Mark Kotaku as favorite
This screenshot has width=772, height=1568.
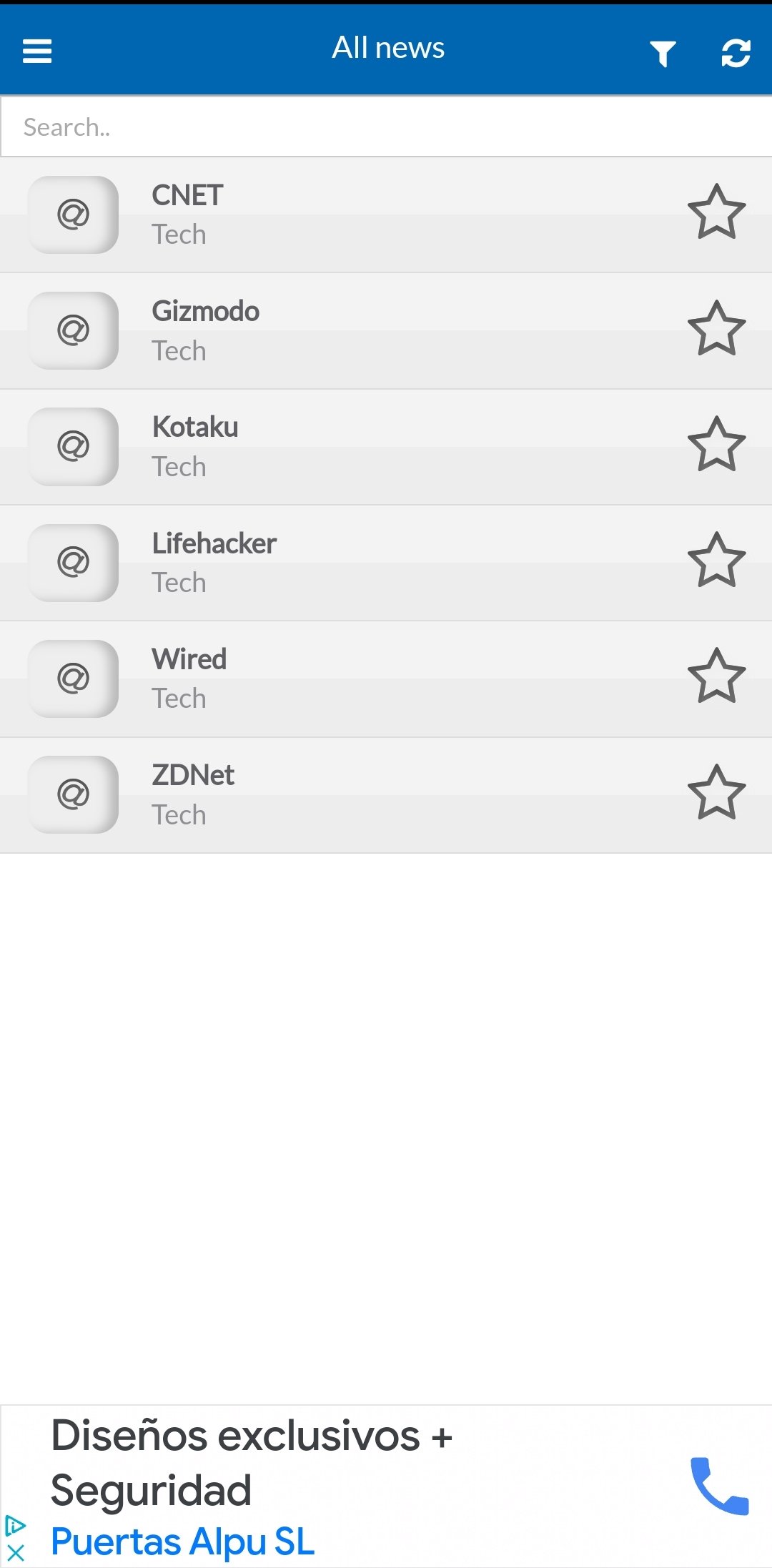click(x=716, y=445)
